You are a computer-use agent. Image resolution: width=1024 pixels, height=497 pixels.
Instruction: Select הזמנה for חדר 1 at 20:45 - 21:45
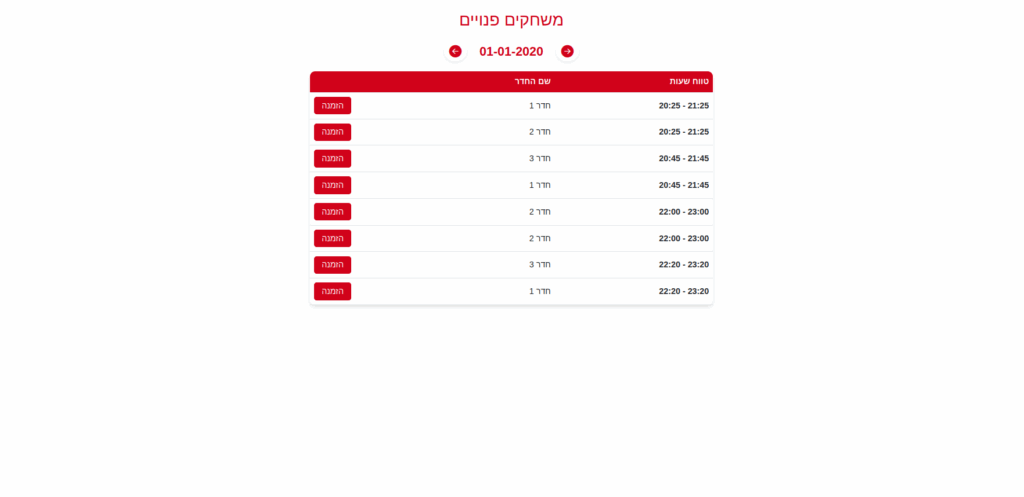click(332, 185)
